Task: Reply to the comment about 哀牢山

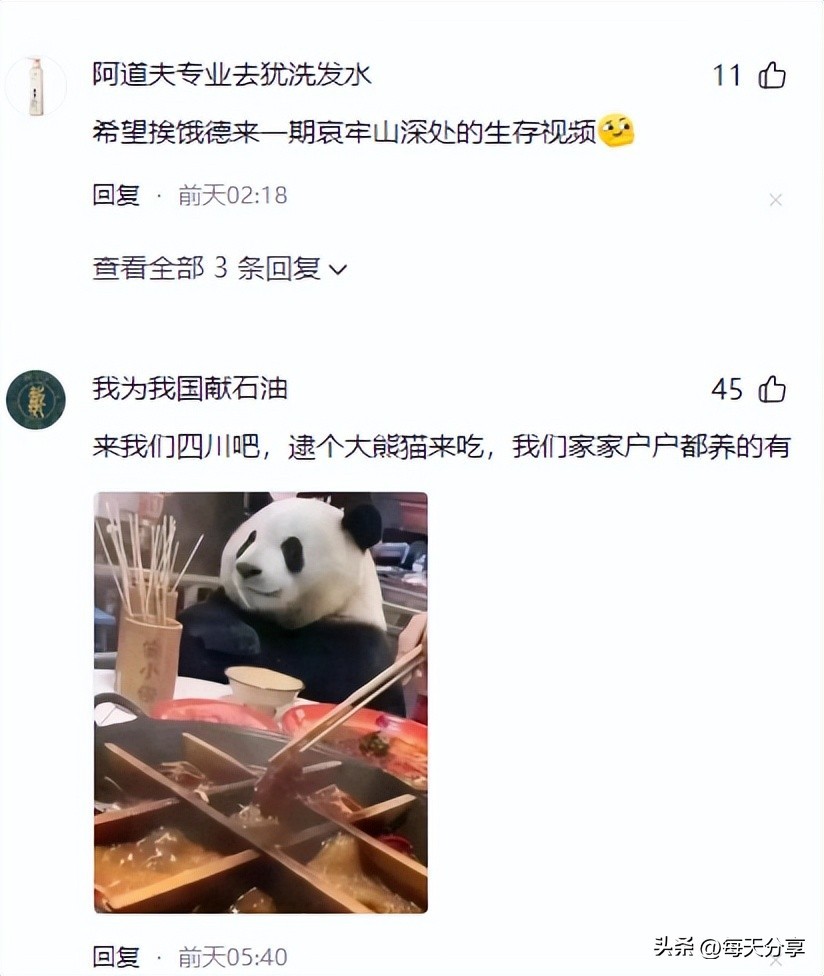Action: 116,195
